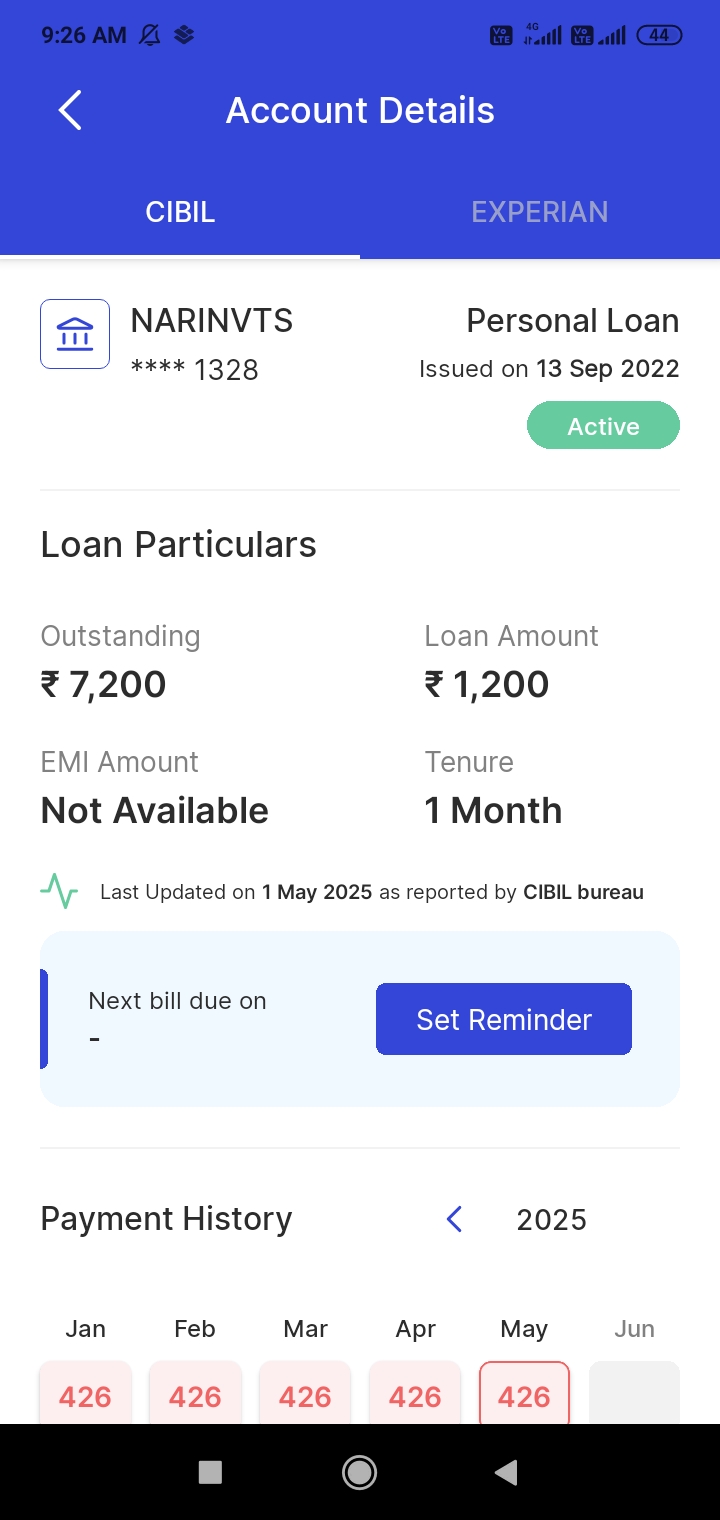Open recent apps from navigation bar
The height and width of the screenshot is (1520, 720).
[210, 1471]
